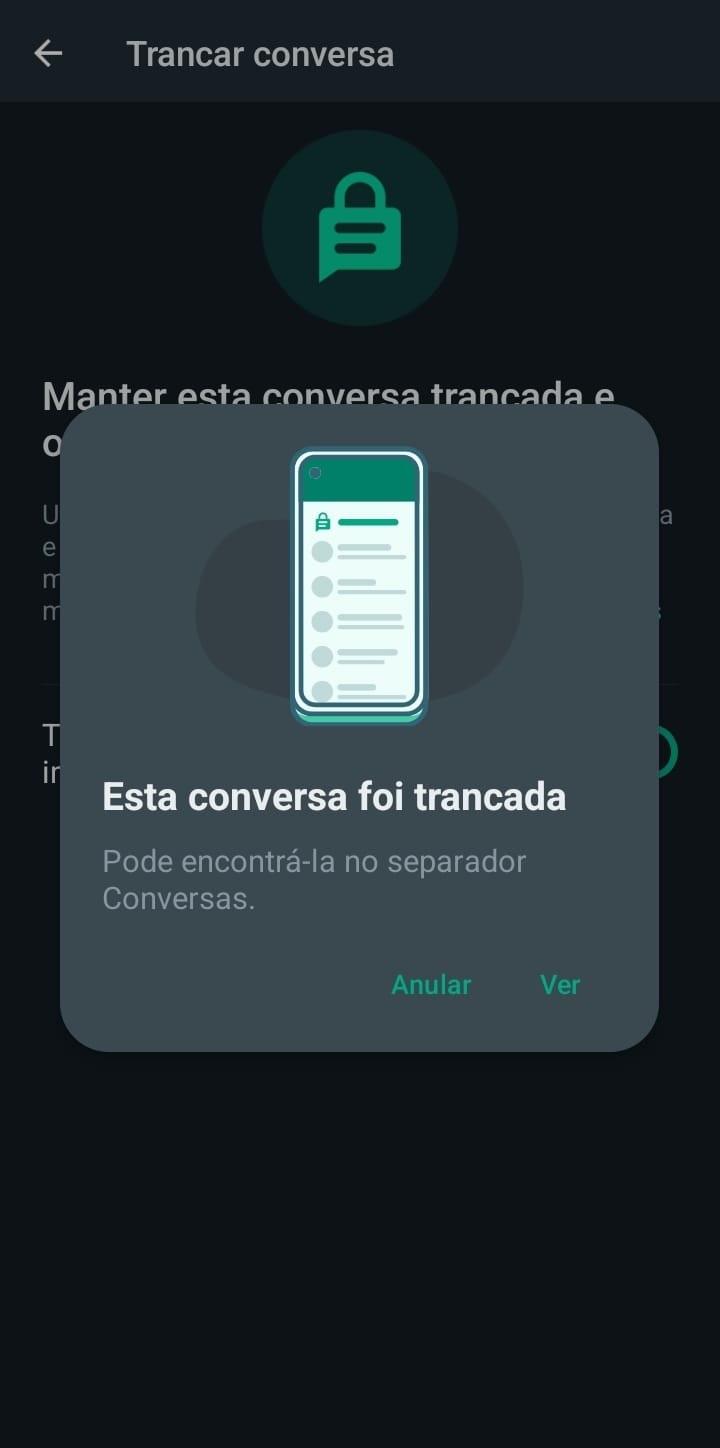This screenshot has width=720, height=1448.
Task: Click the second avatar circle in the phone mockup
Action: click(x=321, y=588)
